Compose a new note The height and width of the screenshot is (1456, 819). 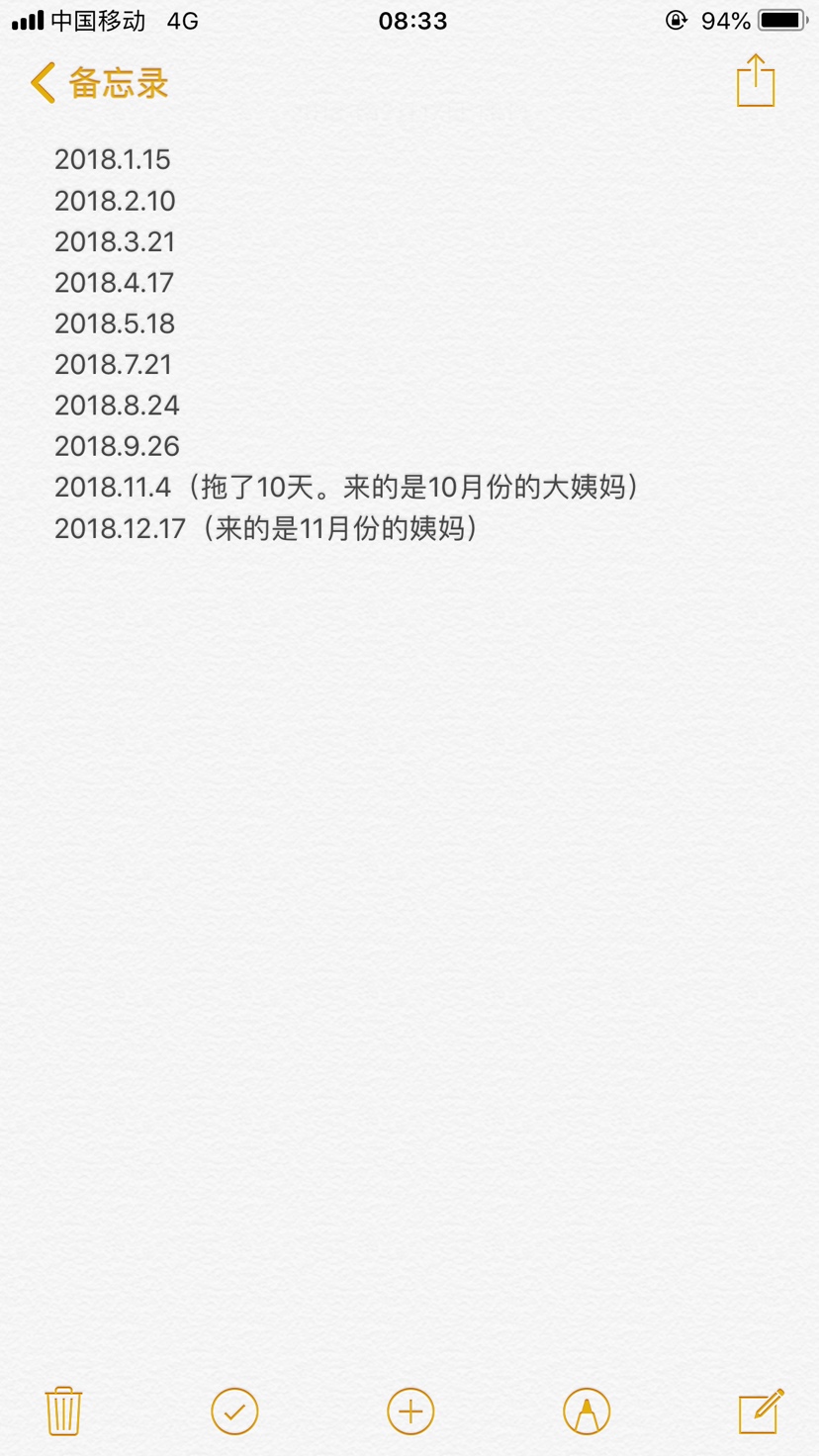pyautogui.click(x=761, y=1410)
